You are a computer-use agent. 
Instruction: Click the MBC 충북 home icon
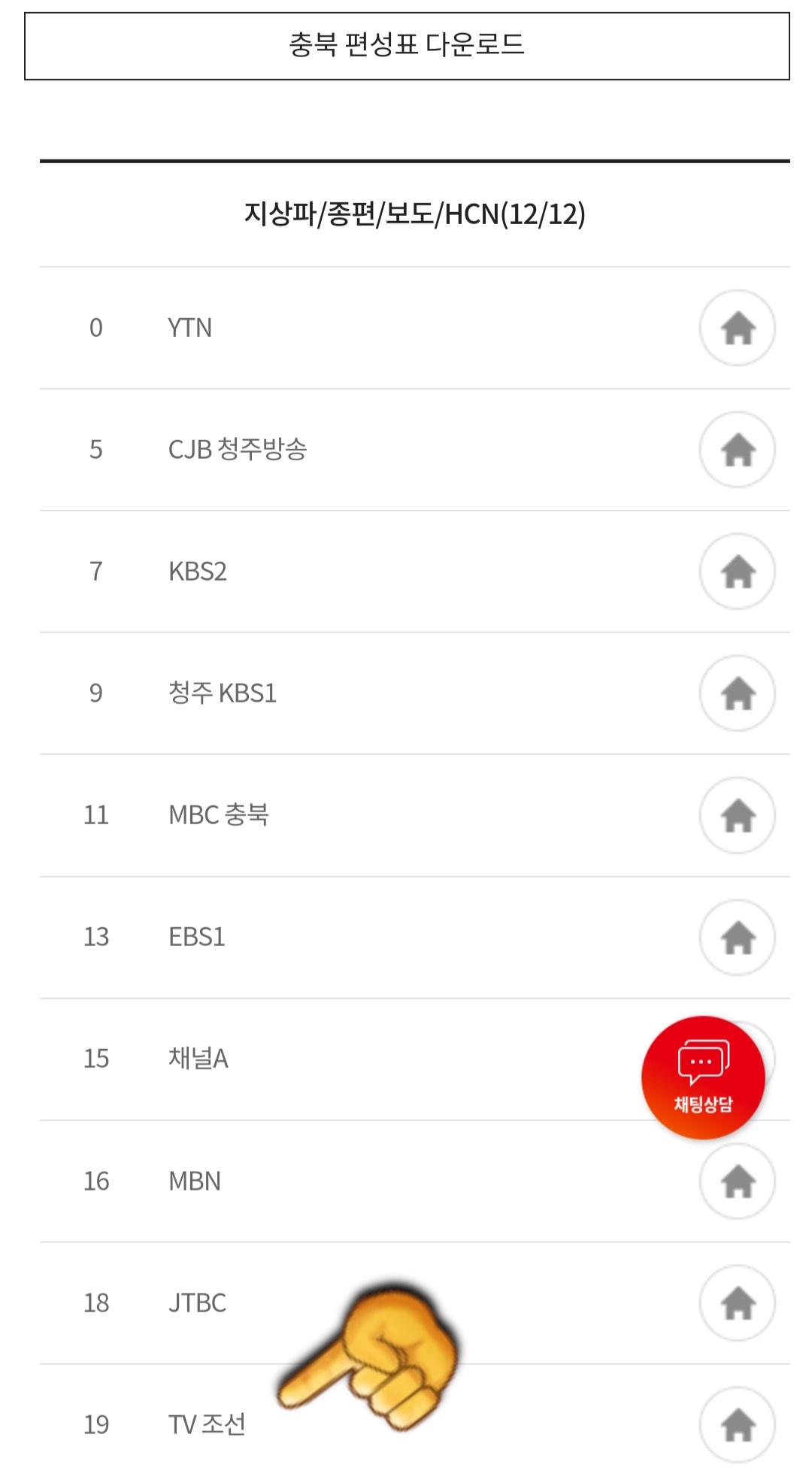[738, 815]
